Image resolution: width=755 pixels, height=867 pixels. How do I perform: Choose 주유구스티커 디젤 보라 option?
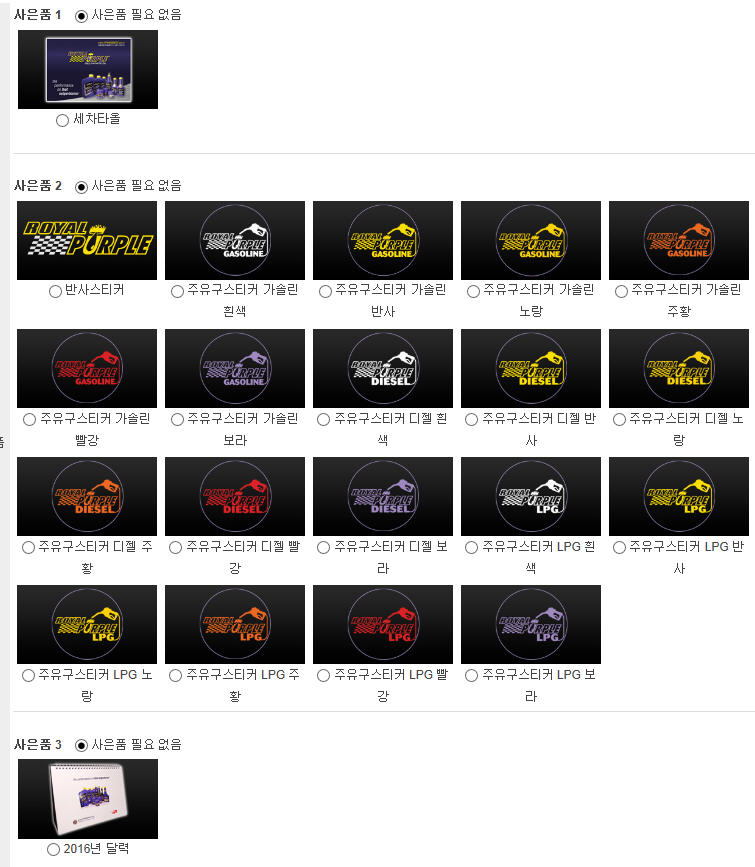(325, 548)
